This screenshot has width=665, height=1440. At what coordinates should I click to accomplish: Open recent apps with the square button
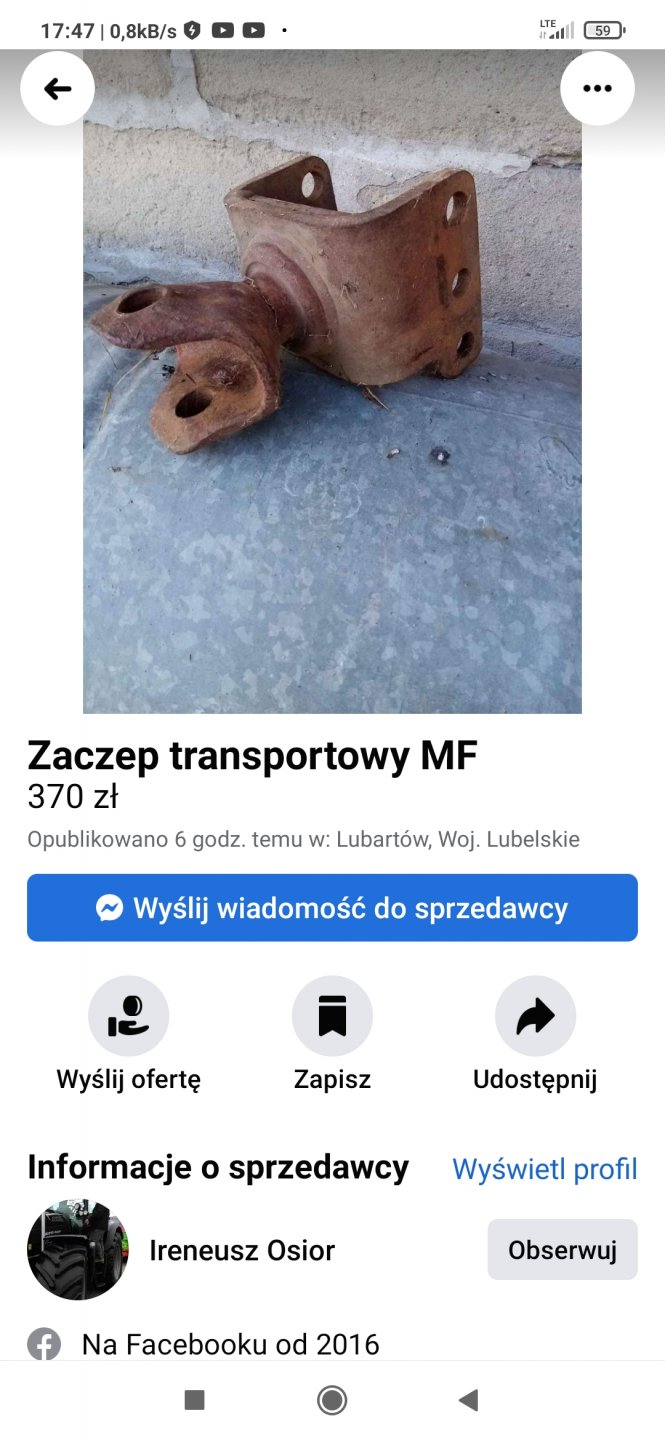click(195, 1401)
